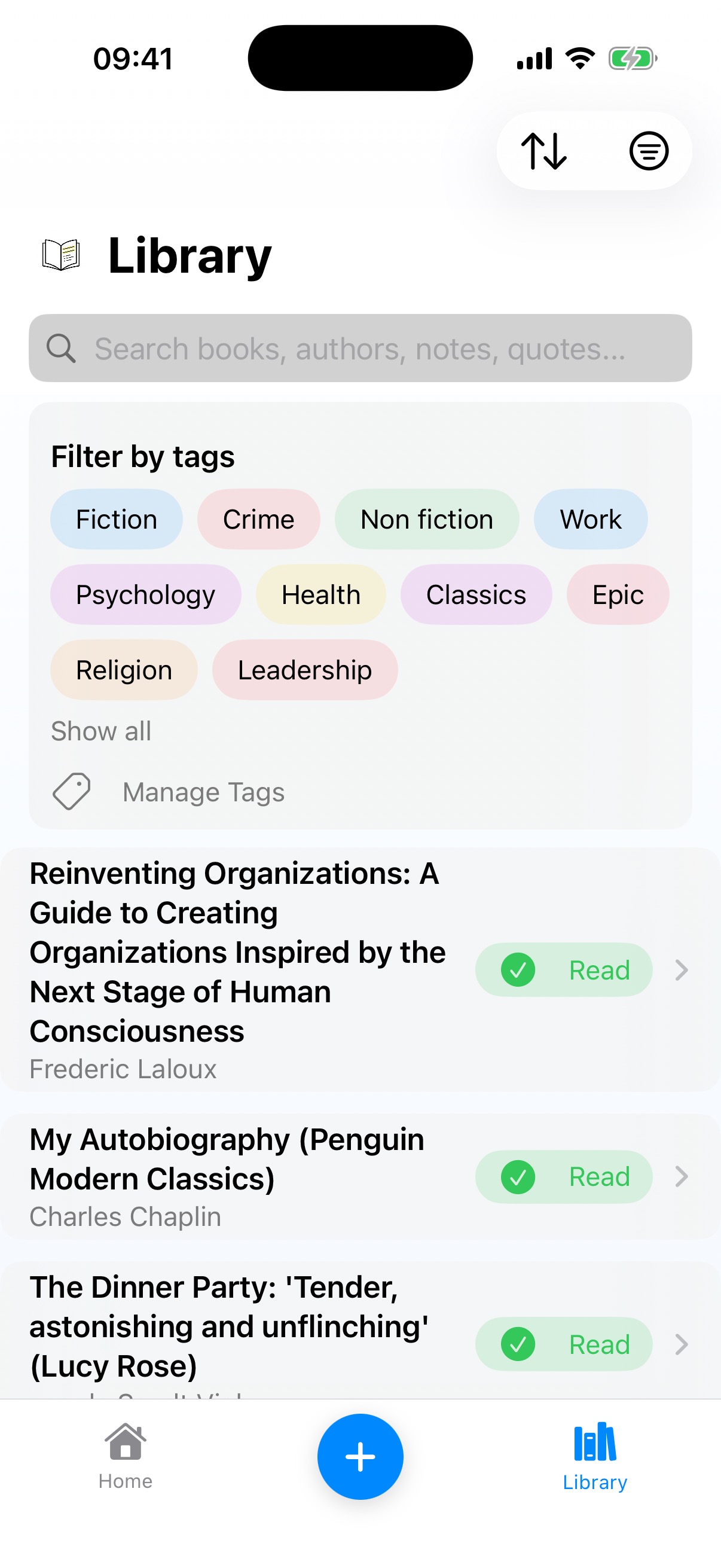
Task: Open the Home tab icon
Action: [x=126, y=1442]
